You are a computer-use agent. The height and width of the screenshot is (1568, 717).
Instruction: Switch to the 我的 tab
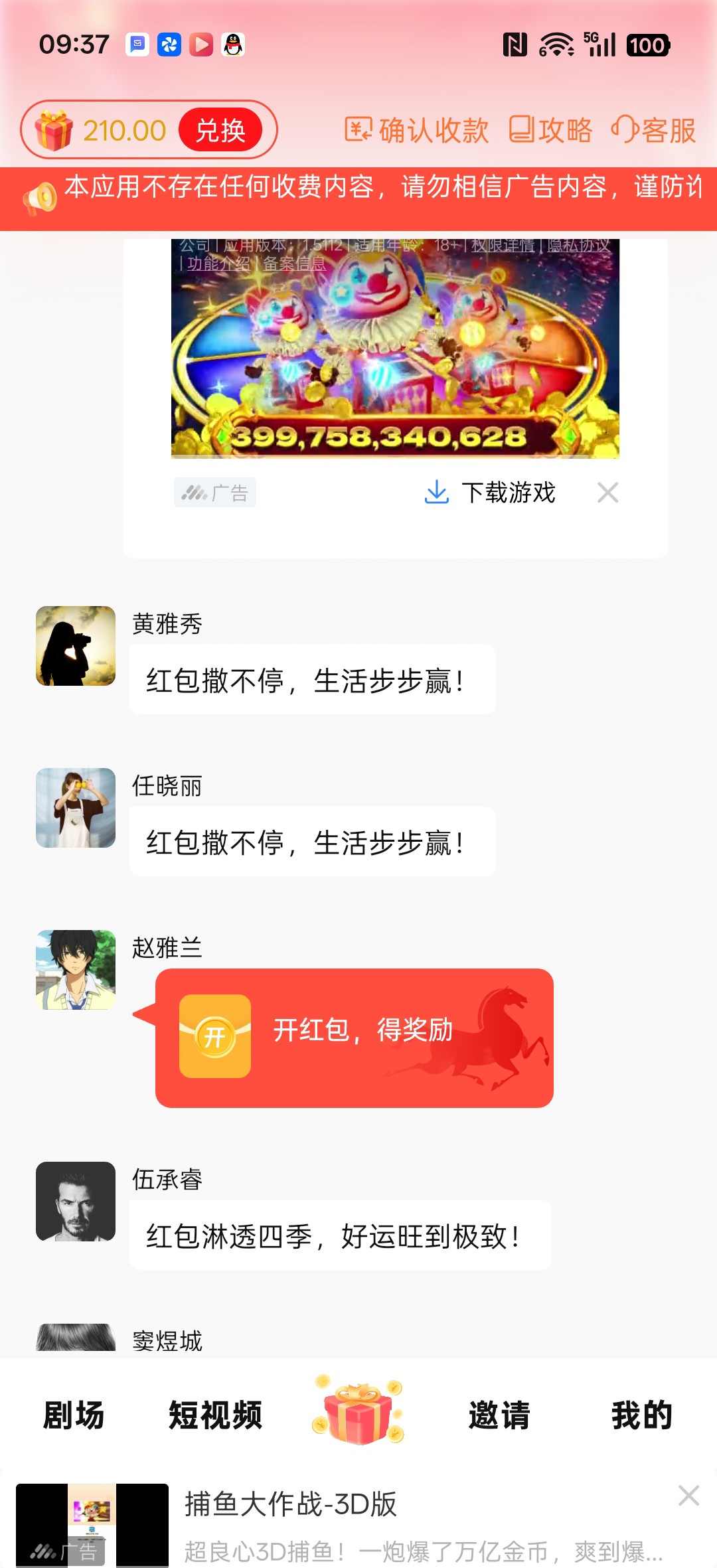(642, 1415)
